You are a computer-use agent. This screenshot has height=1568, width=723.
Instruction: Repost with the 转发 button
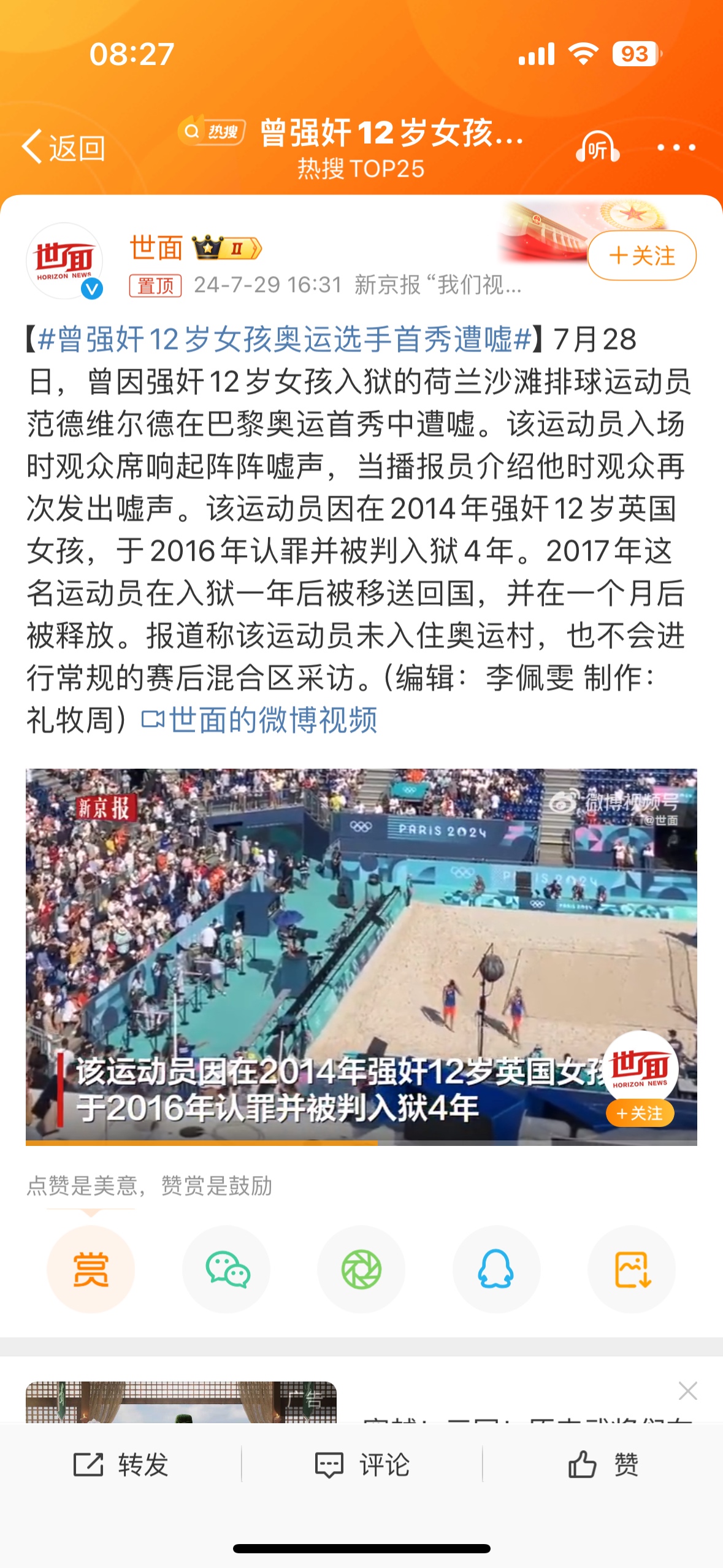click(121, 1465)
